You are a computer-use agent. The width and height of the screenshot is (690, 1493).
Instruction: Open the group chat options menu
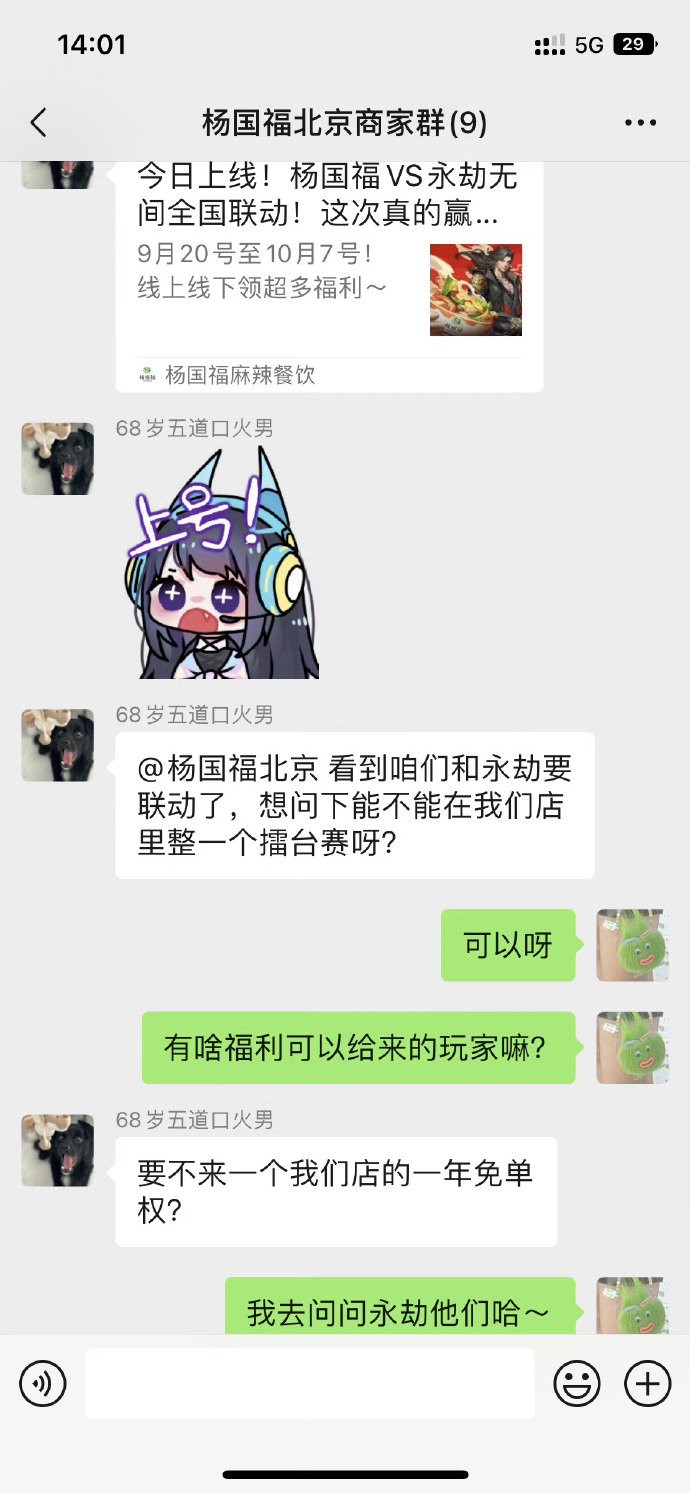640,123
